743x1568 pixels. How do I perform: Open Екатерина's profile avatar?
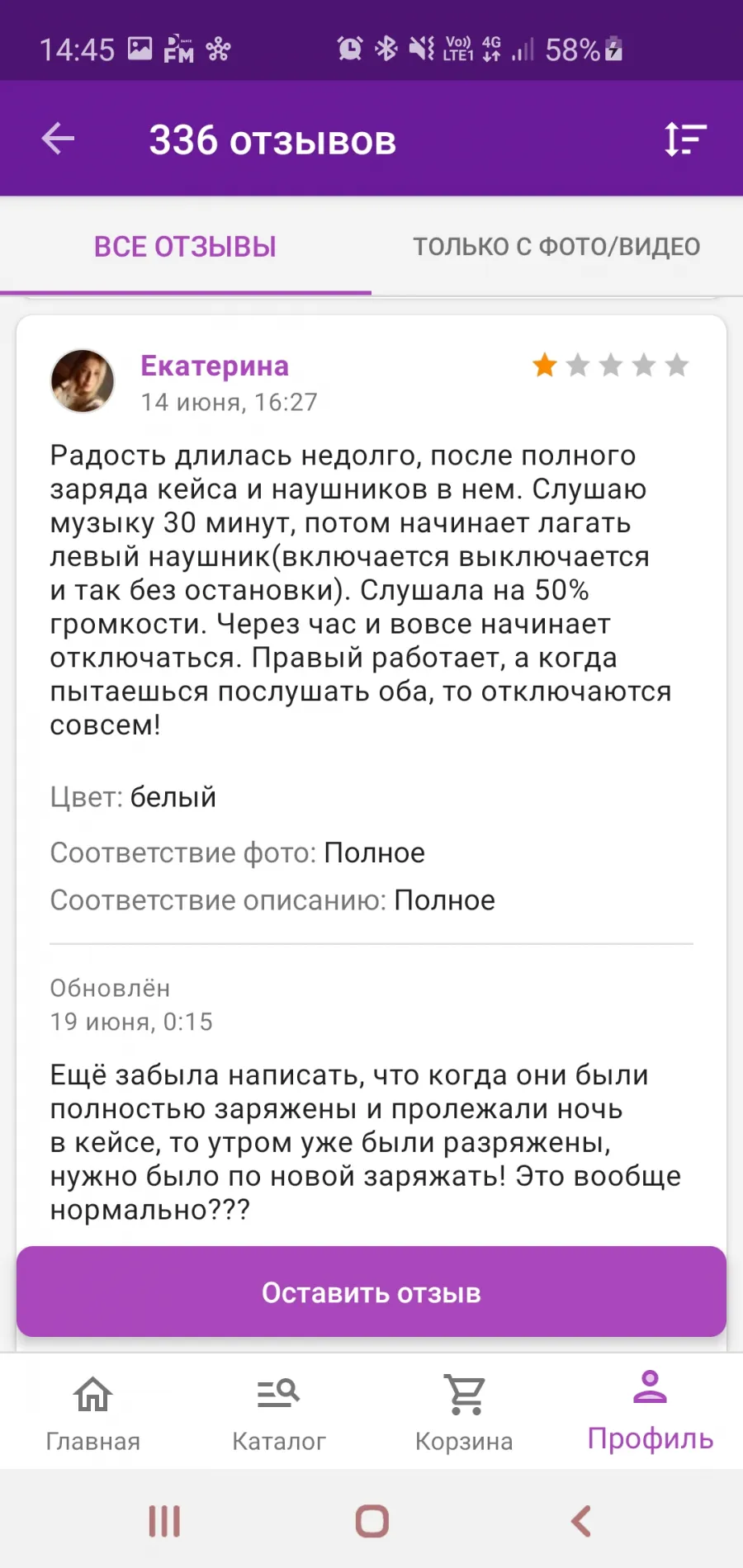point(83,380)
